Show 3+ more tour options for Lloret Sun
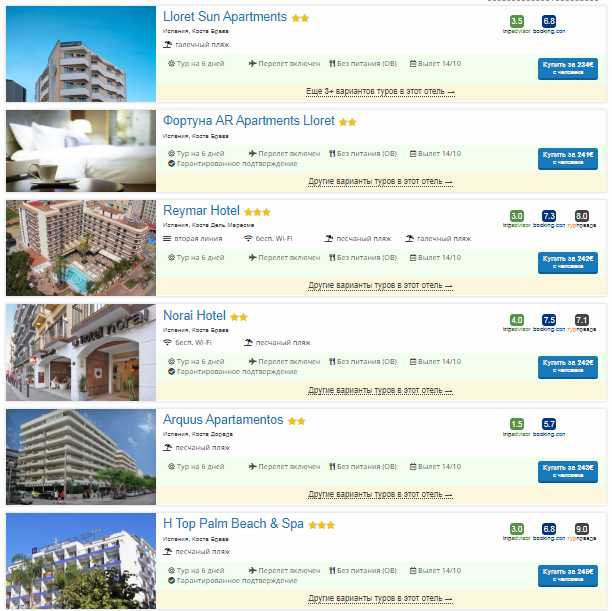Image resolution: width=612 pixels, height=611 pixels. tap(380, 91)
